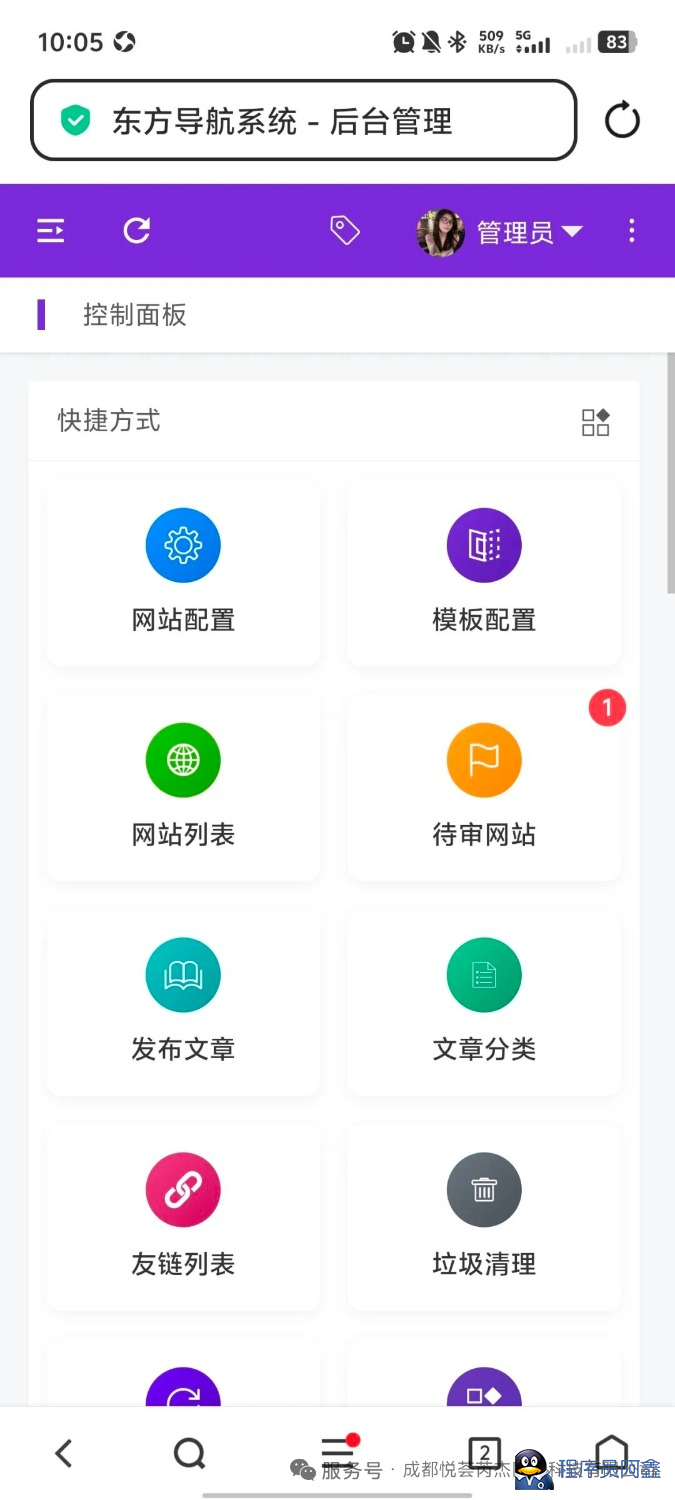Open the browser tabs switcher

pos(484,1452)
